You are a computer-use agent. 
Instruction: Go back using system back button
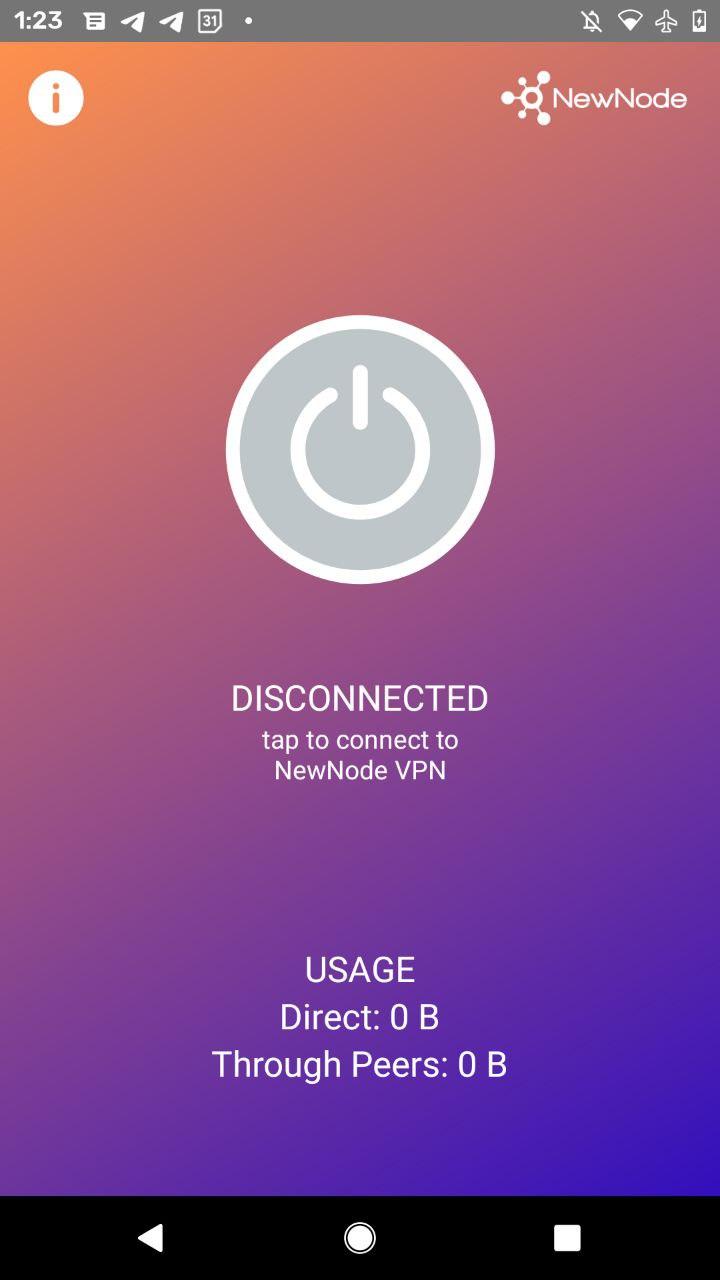[151, 1238]
